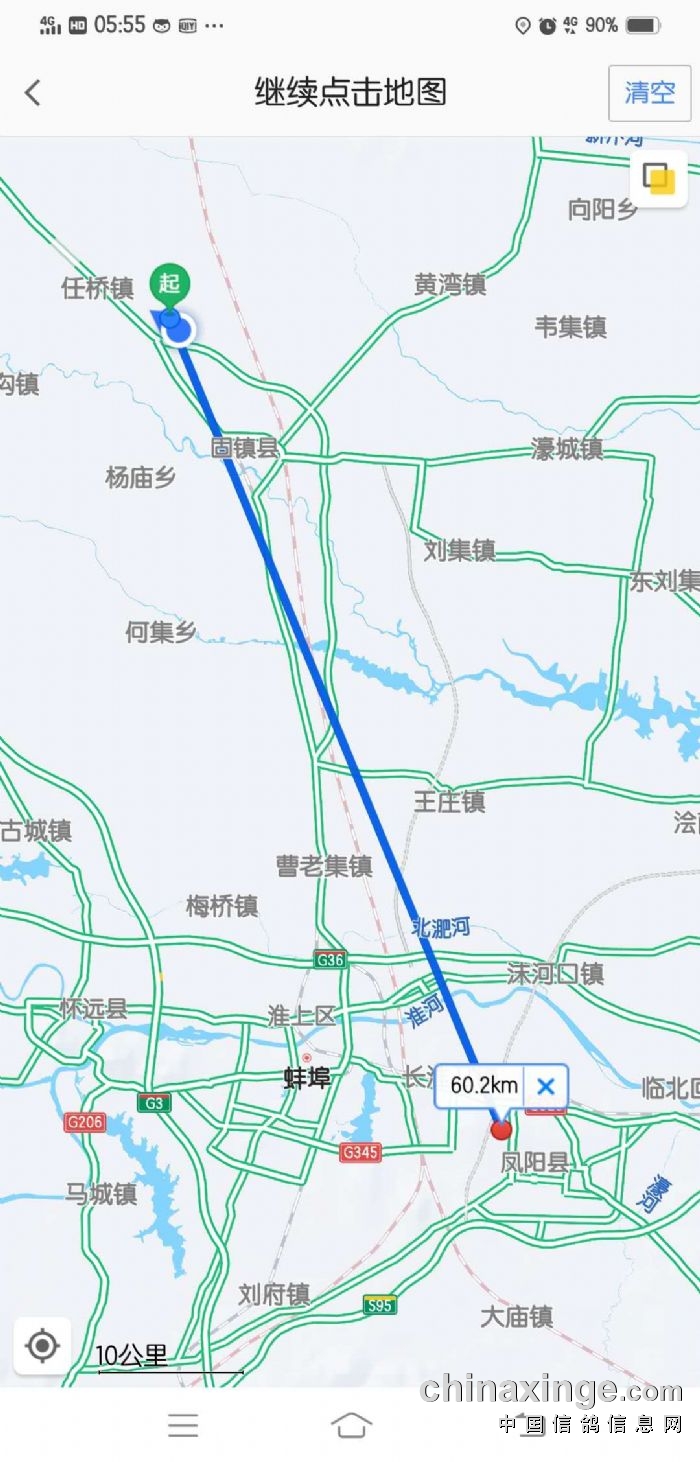Open the system recent apps menu
The image size is (700, 1462).
[x=183, y=1425]
